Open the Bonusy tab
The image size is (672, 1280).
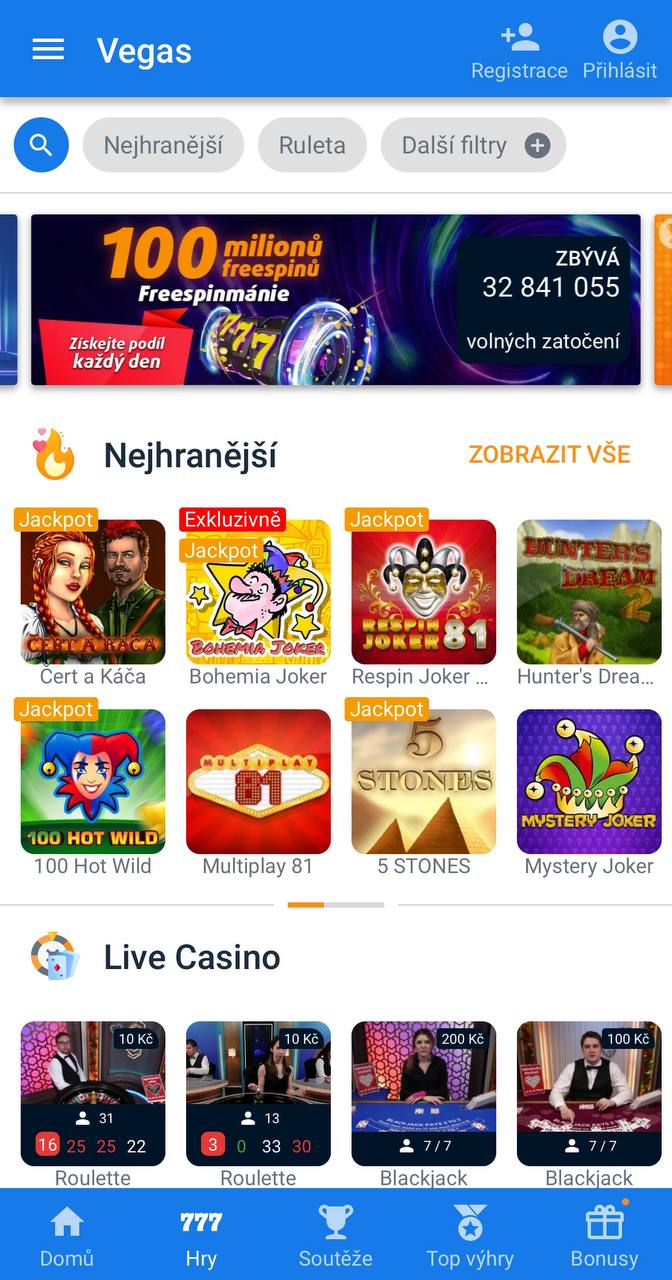tap(604, 1237)
